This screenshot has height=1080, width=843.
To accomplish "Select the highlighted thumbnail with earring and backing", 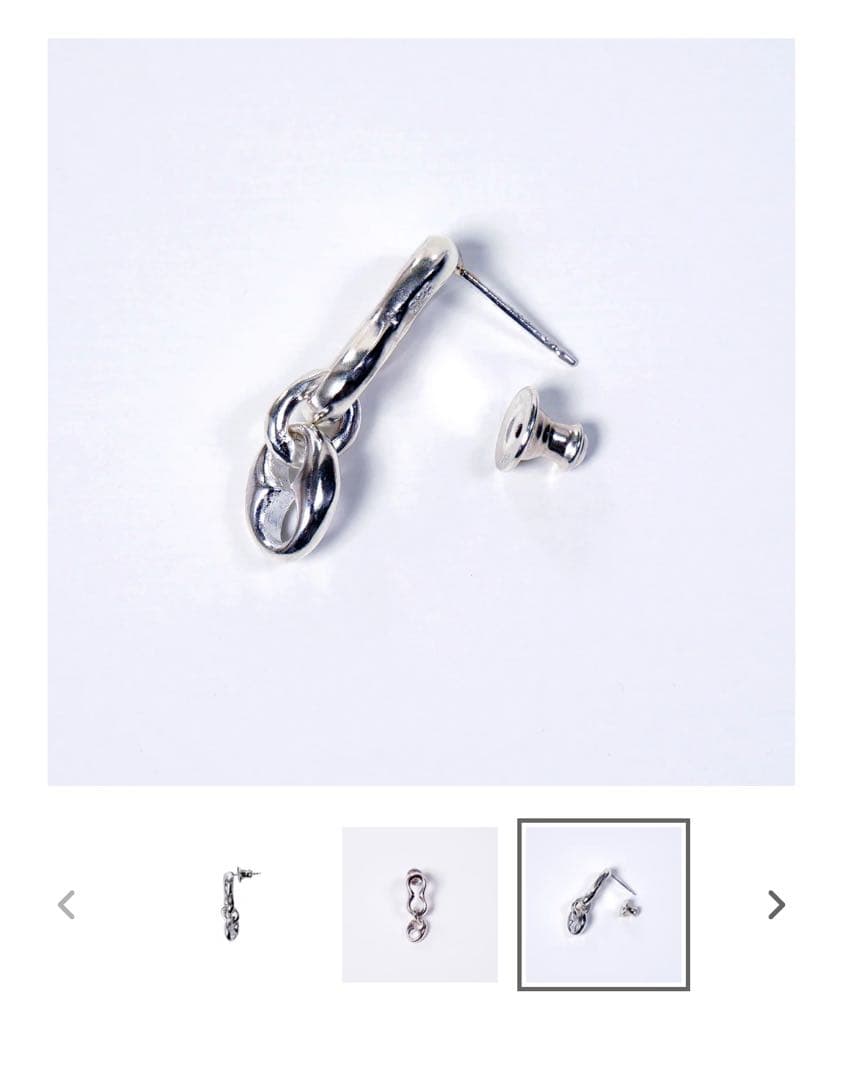I will click(603, 904).
